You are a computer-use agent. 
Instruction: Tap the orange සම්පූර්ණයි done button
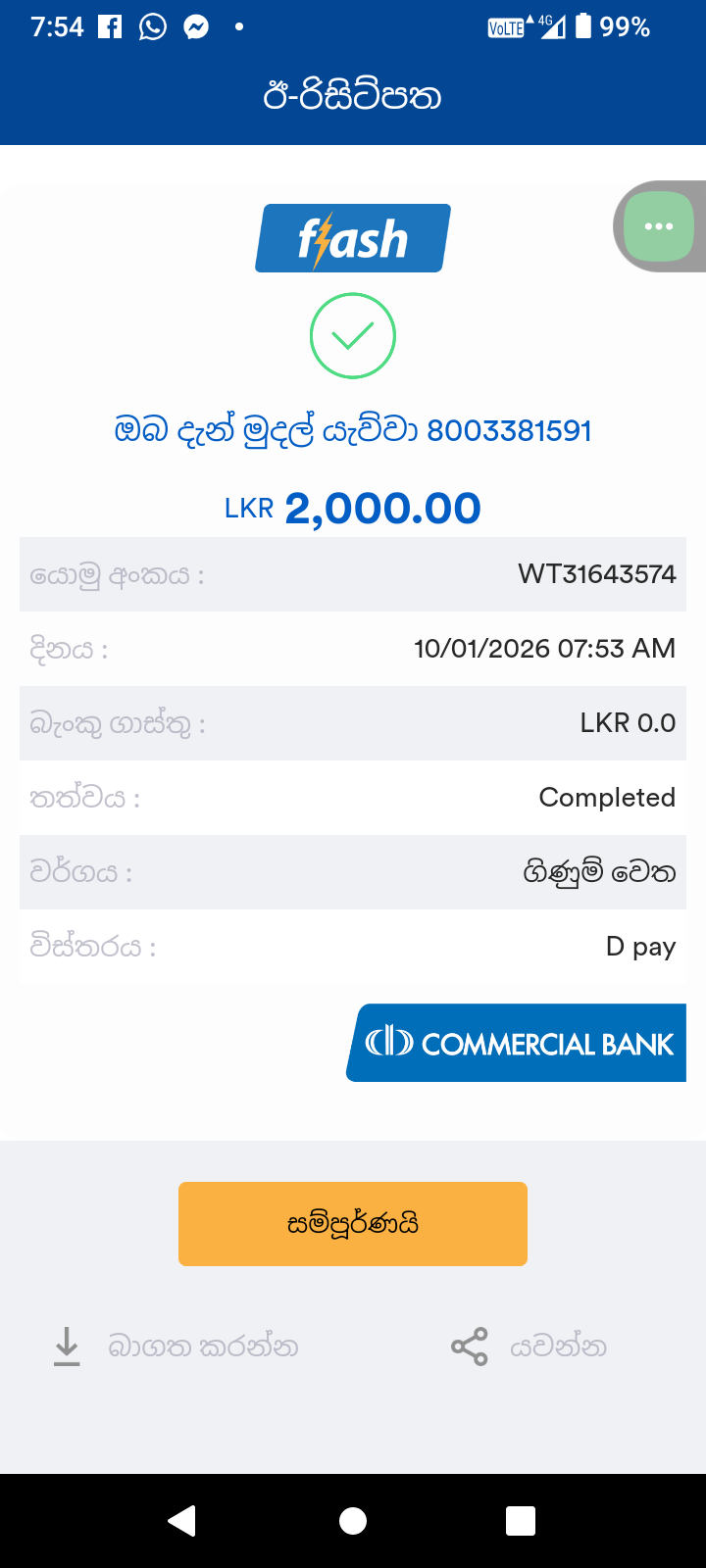[353, 1223]
